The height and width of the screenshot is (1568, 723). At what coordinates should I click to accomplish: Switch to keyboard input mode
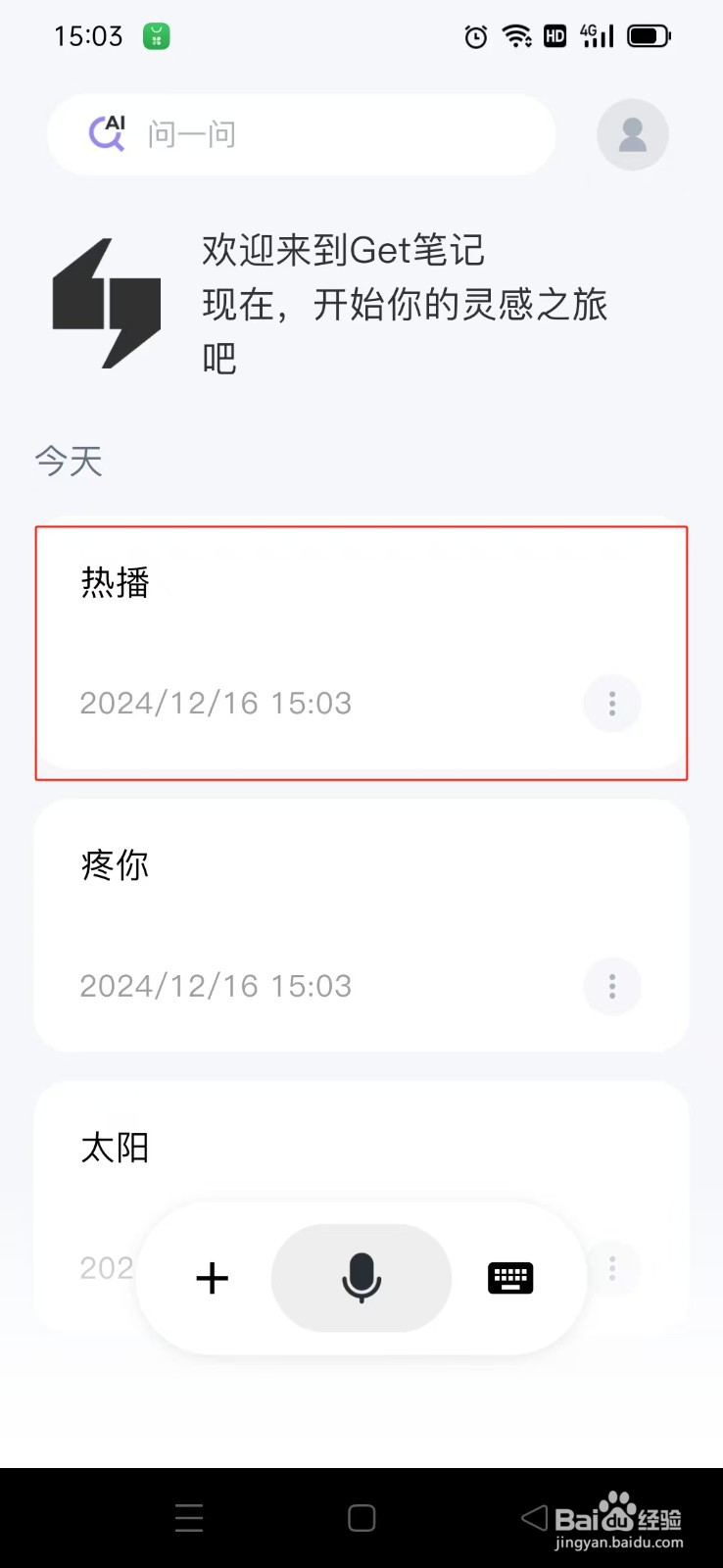point(510,1277)
